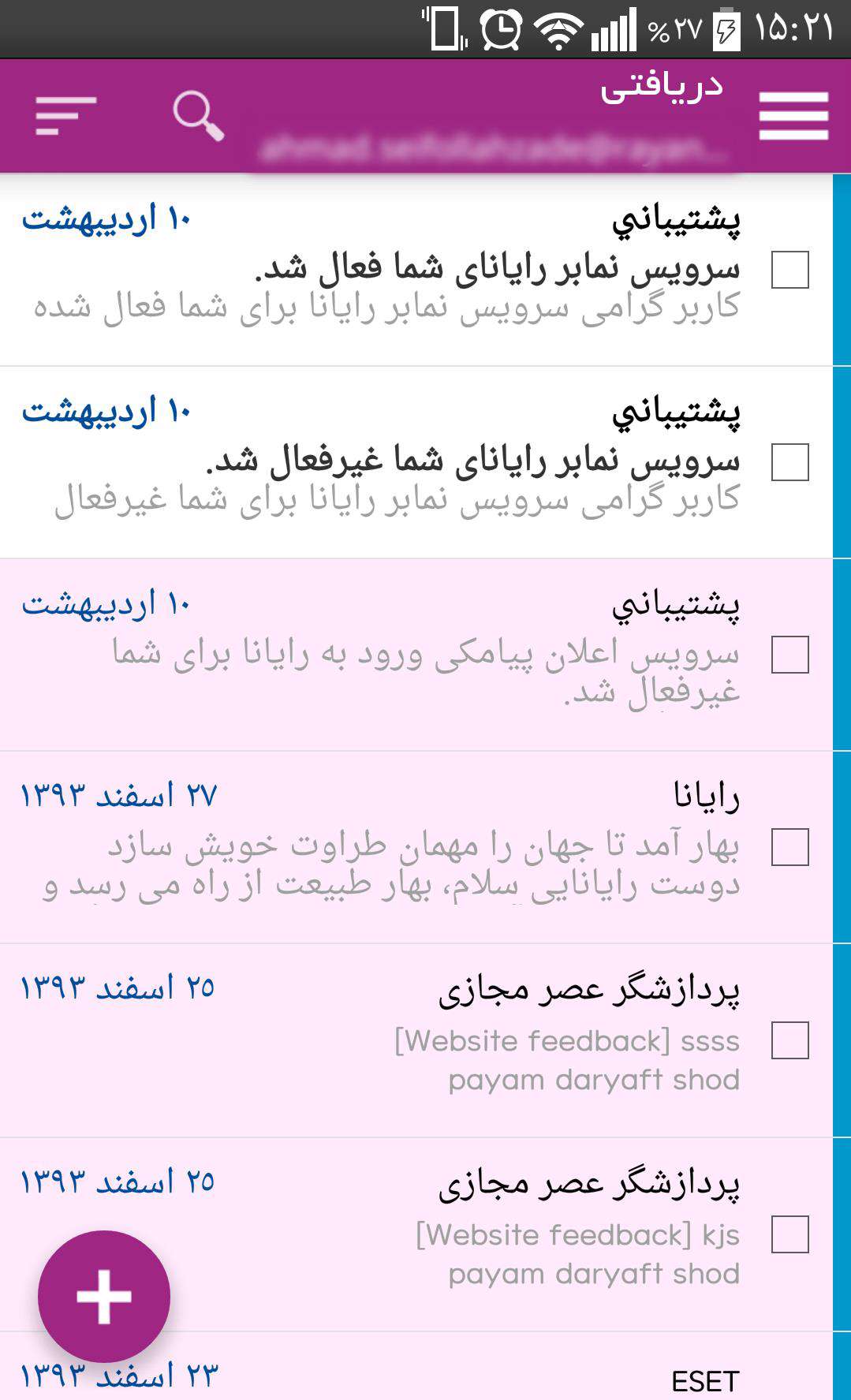Open the hamburger drawer menu
Screen dimensions: 851x1400
[x=793, y=116]
